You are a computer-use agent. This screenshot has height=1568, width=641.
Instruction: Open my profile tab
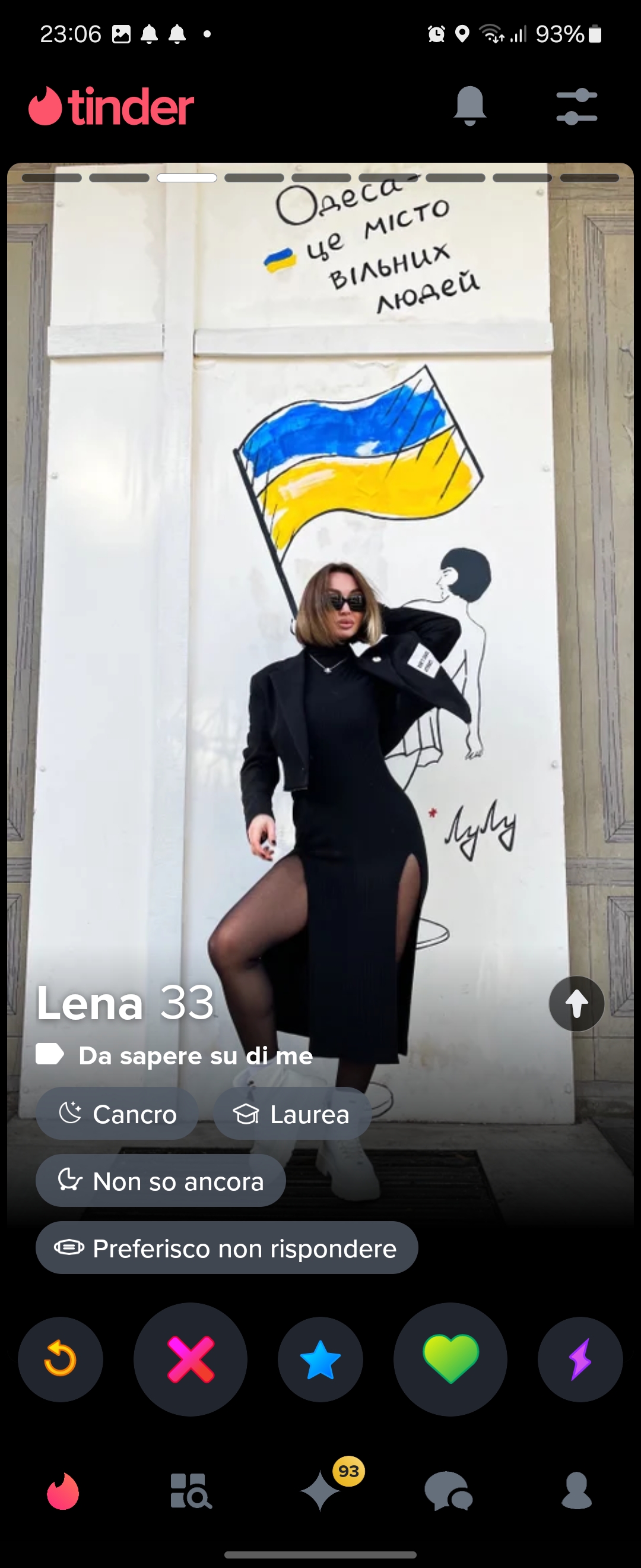tap(576, 1491)
